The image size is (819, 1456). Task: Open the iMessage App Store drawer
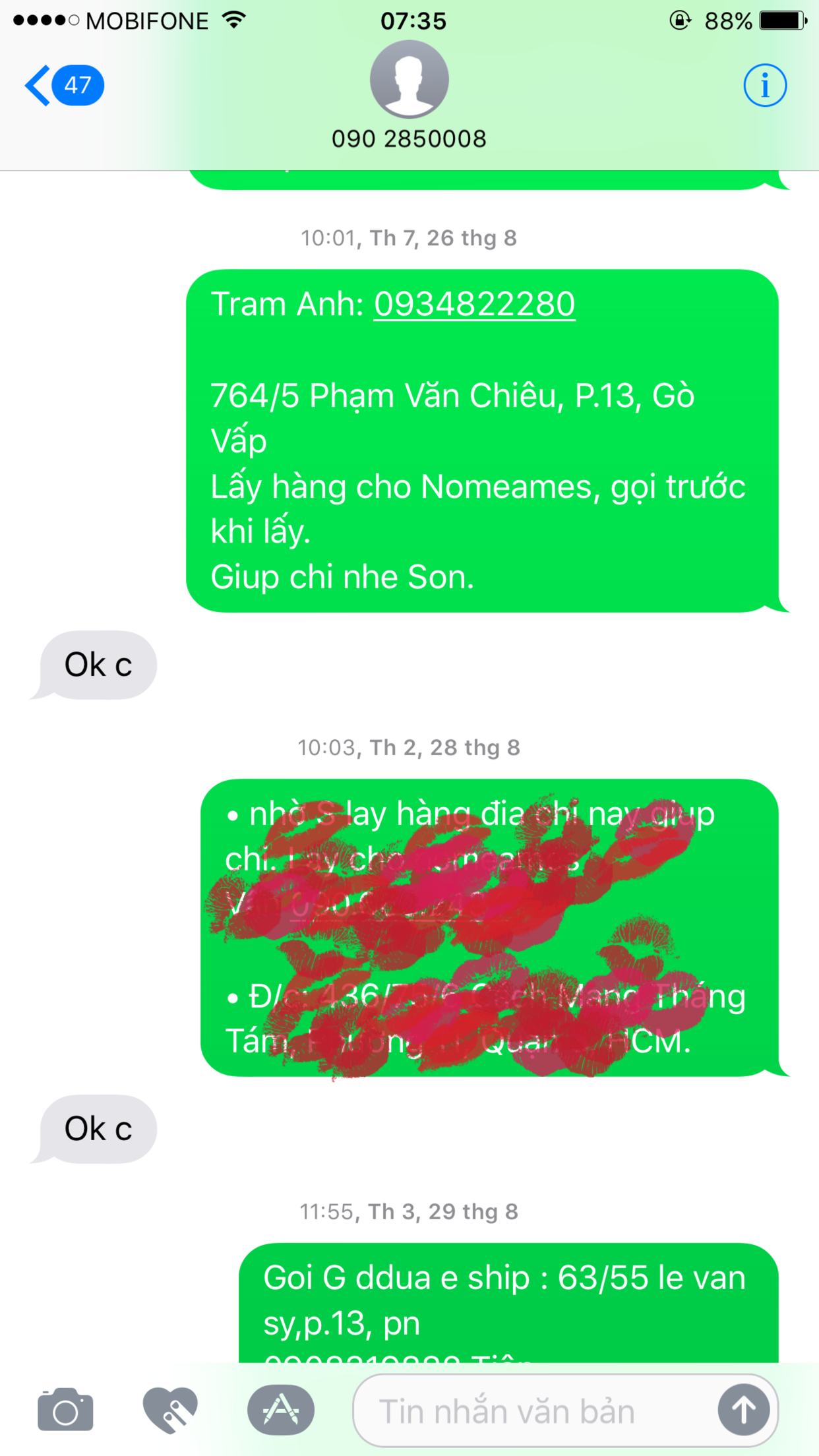[x=281, y=1410]
